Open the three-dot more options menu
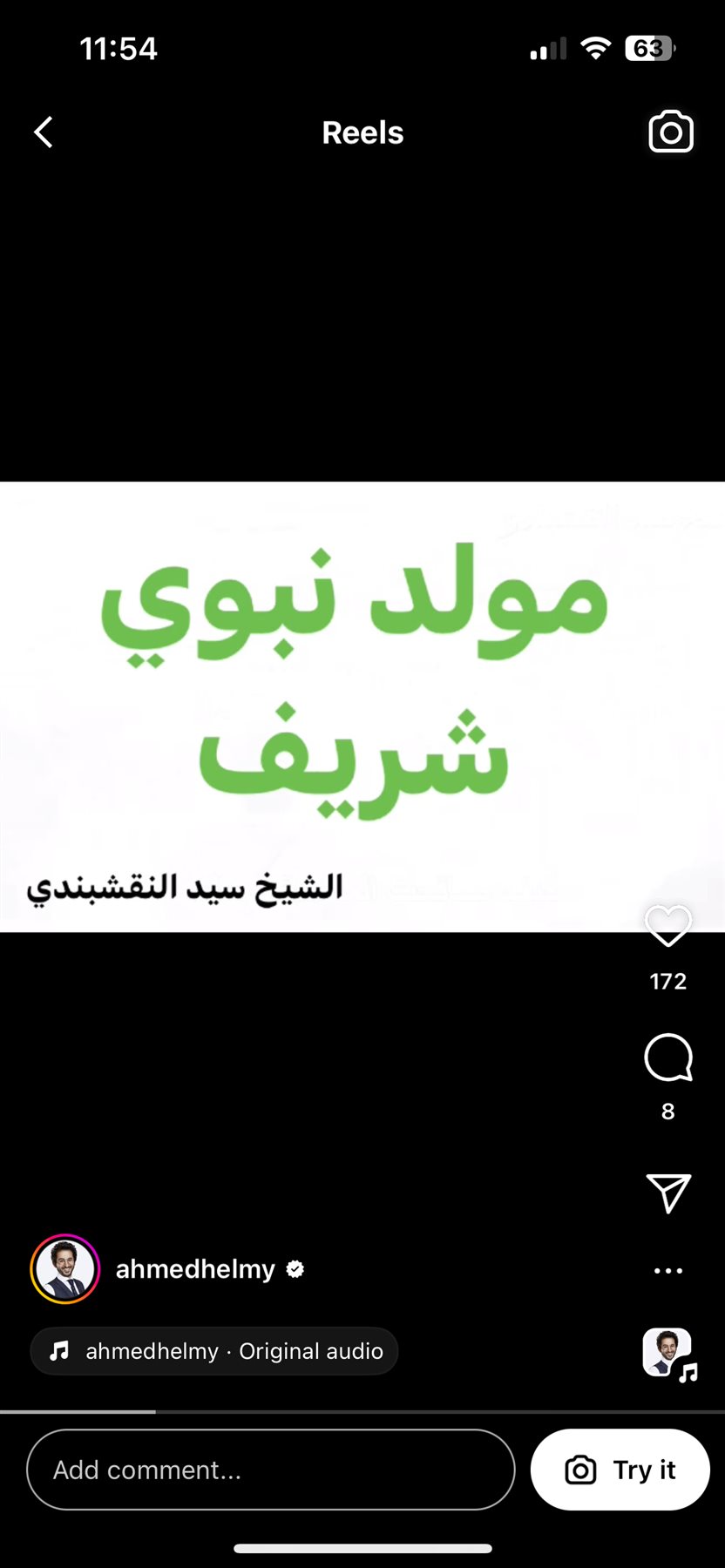The height and width of the screenshot is (1568, 725). 667,1271
